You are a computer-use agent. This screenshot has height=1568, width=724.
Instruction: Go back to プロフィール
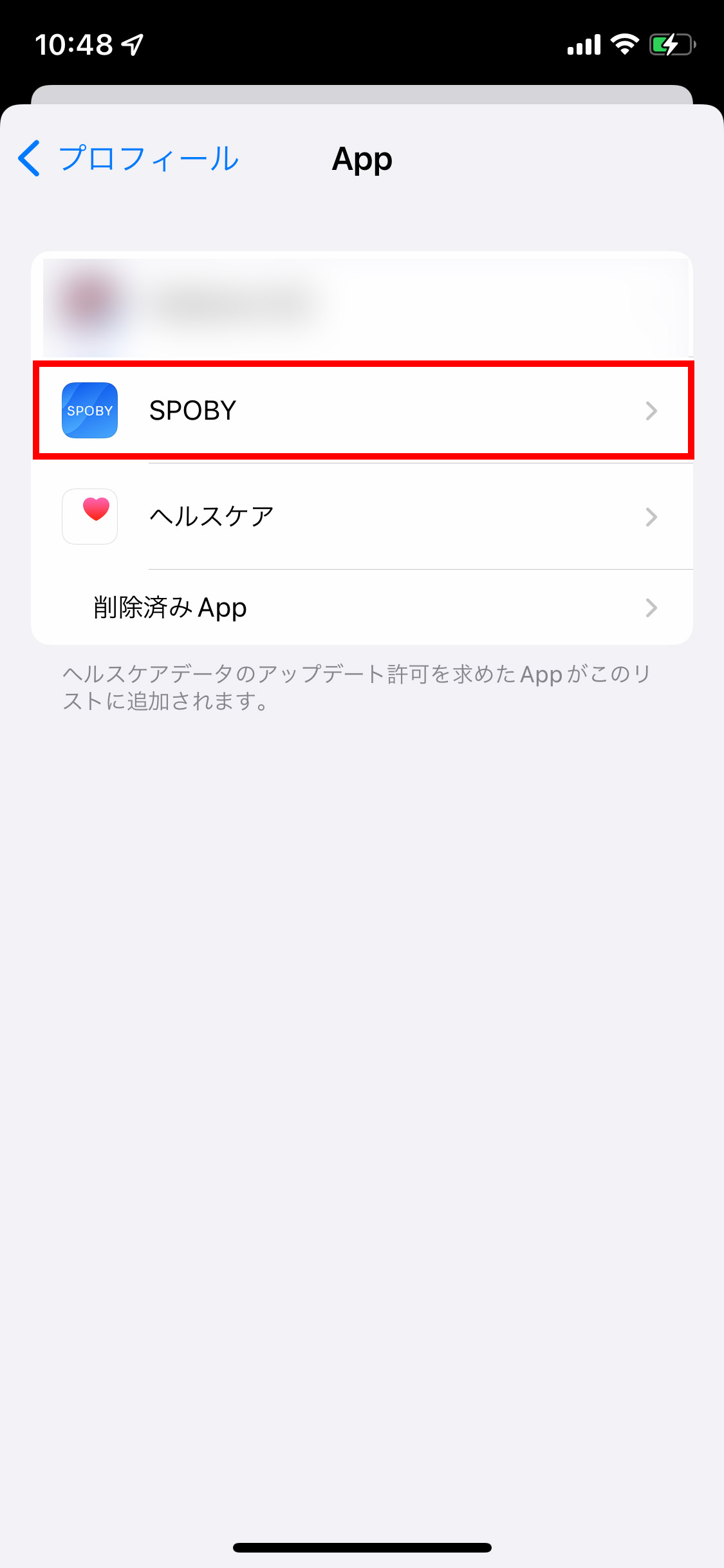coord(129,158)
